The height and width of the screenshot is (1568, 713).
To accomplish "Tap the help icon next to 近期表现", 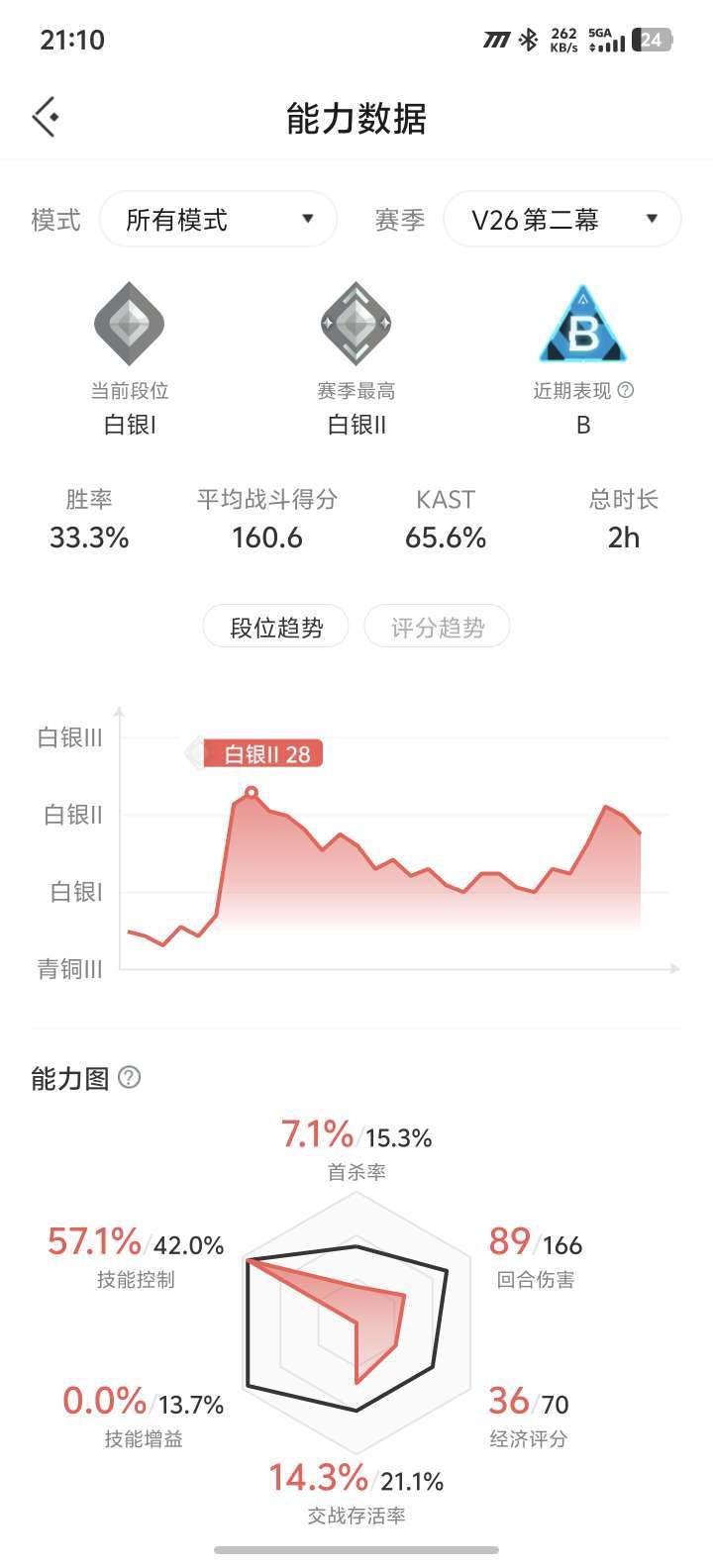I will [x=626, y=390].
